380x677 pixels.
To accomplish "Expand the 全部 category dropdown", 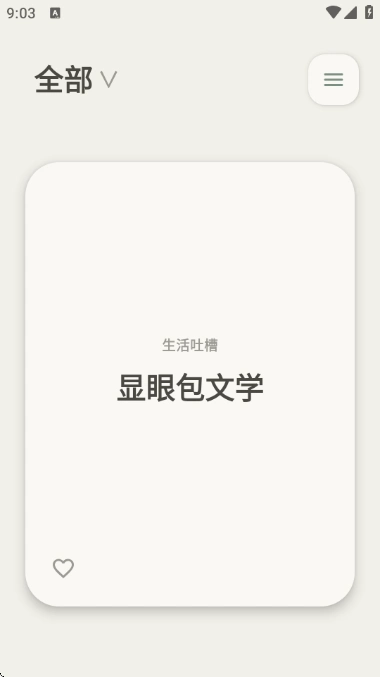I will point(76,80).
